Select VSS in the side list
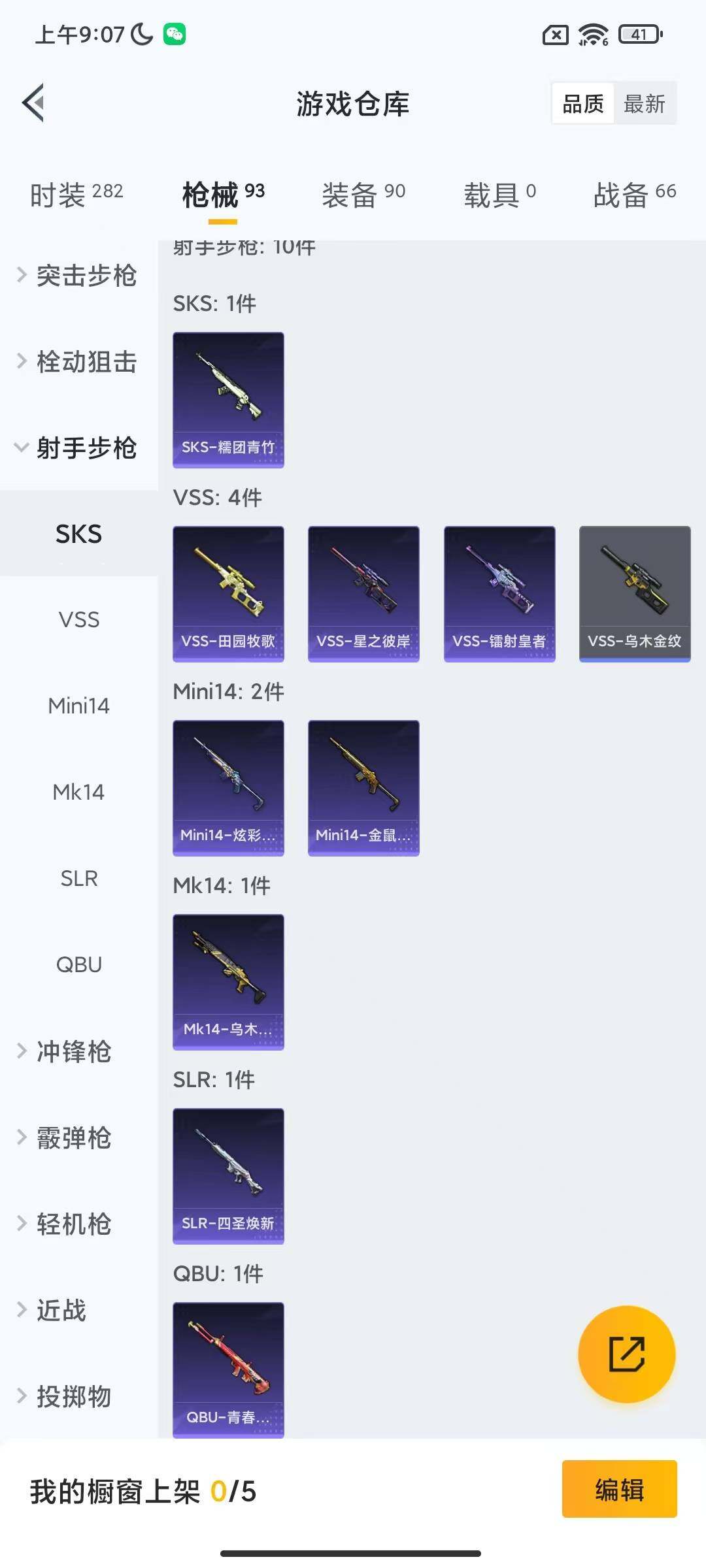The image size is (706, 1568). (79, 619)
